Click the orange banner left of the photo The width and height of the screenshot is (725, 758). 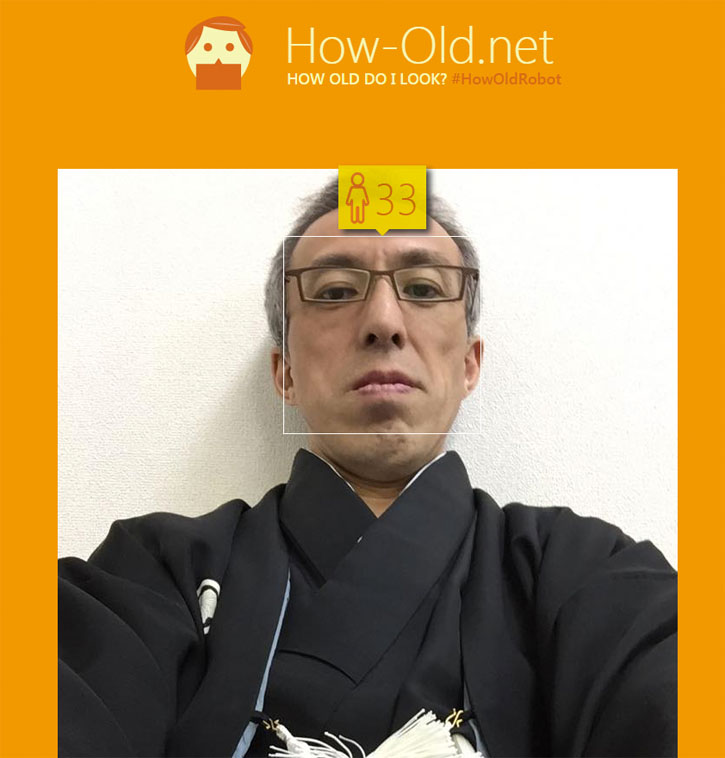(x=28, y=400)
